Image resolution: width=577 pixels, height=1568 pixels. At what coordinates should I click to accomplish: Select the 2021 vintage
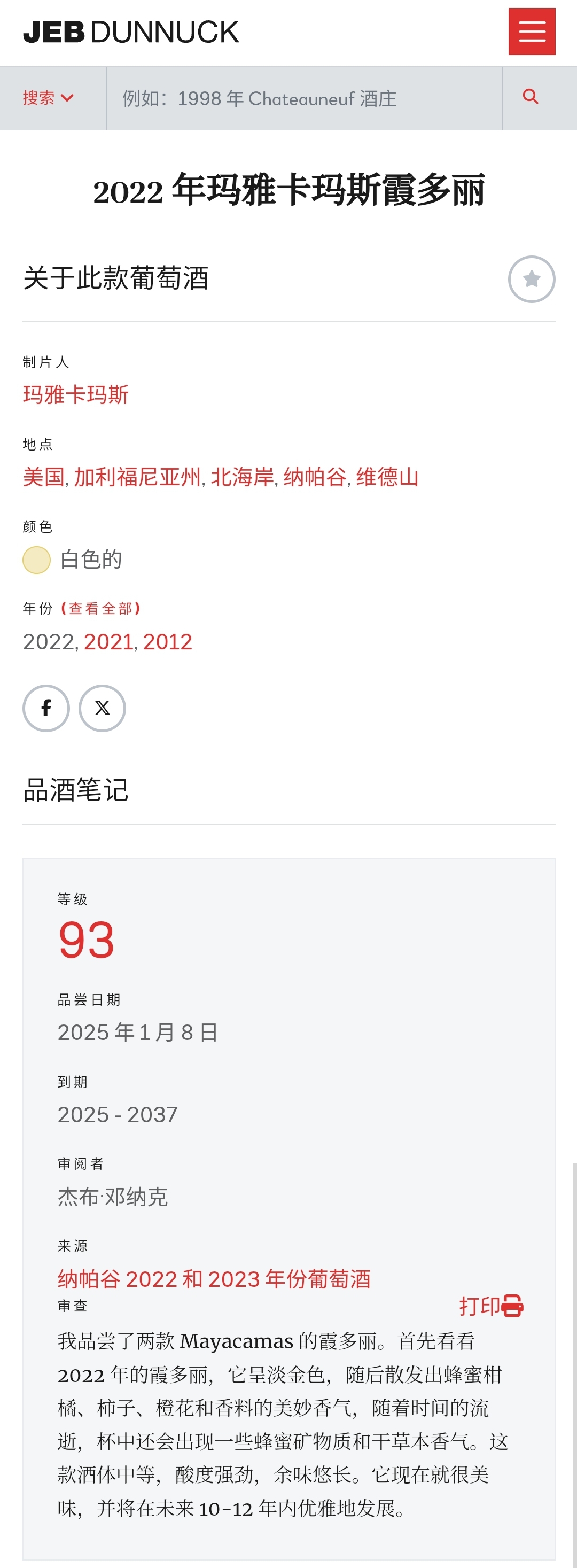click(x=108, y=641)
